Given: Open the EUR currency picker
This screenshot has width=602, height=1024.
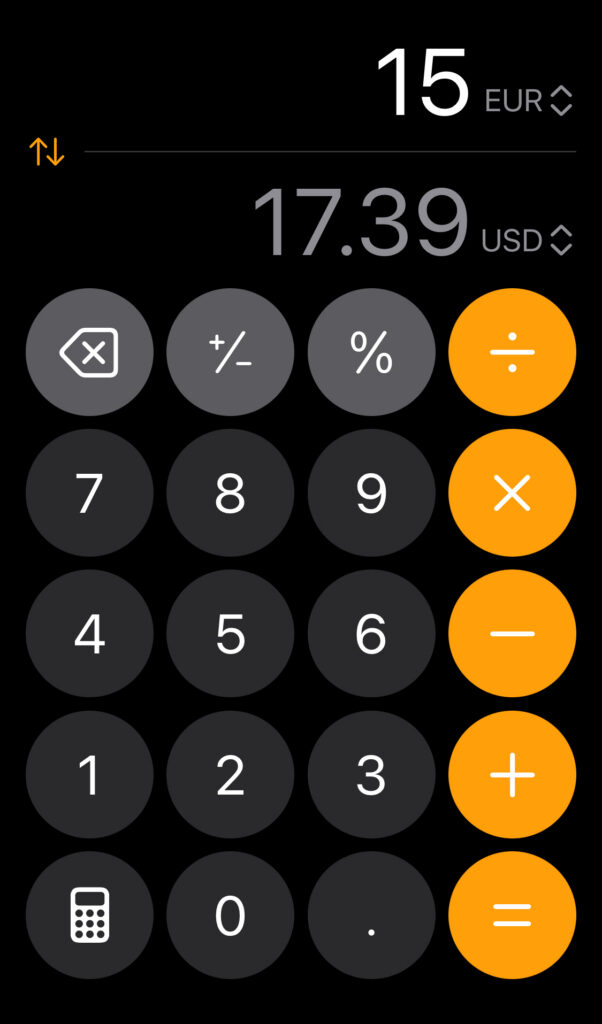Looking at the screenshot, I should (529, 101).
